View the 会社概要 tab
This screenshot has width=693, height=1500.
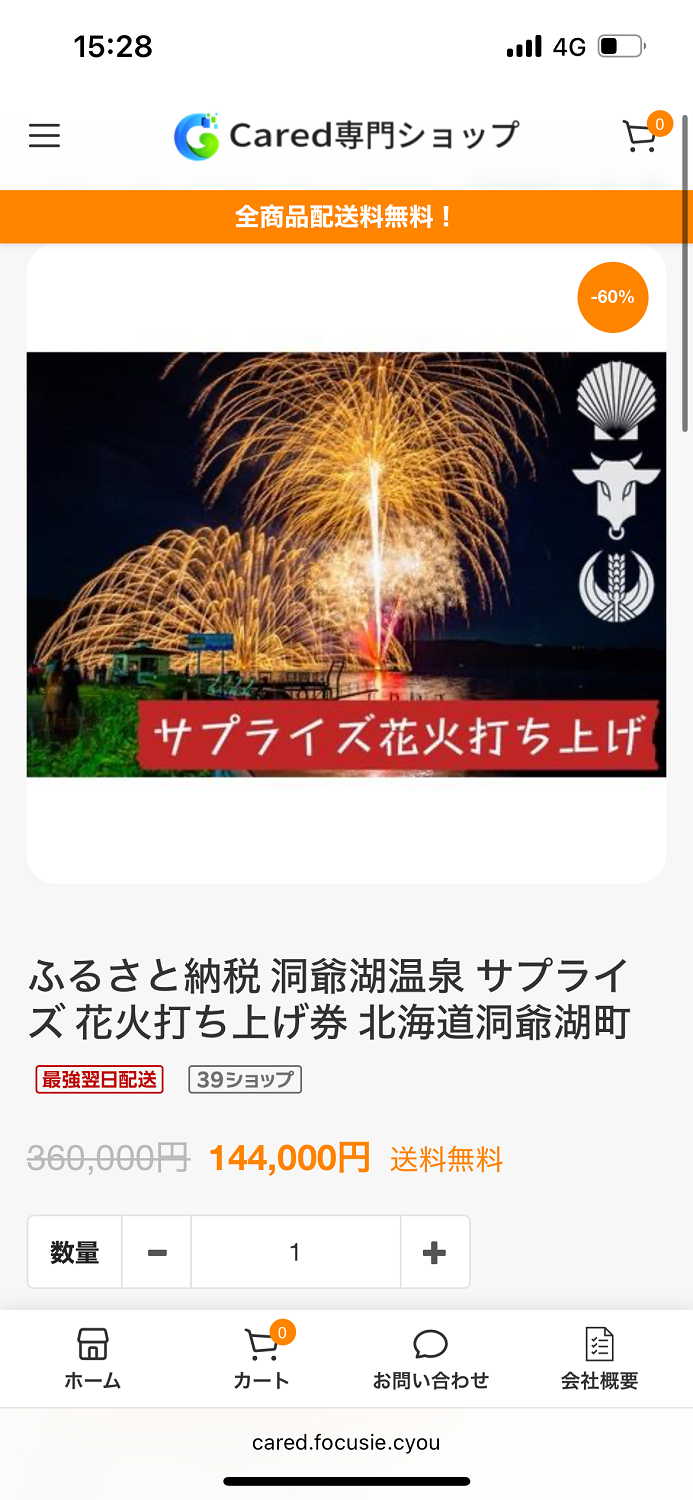coord(599,1358)
